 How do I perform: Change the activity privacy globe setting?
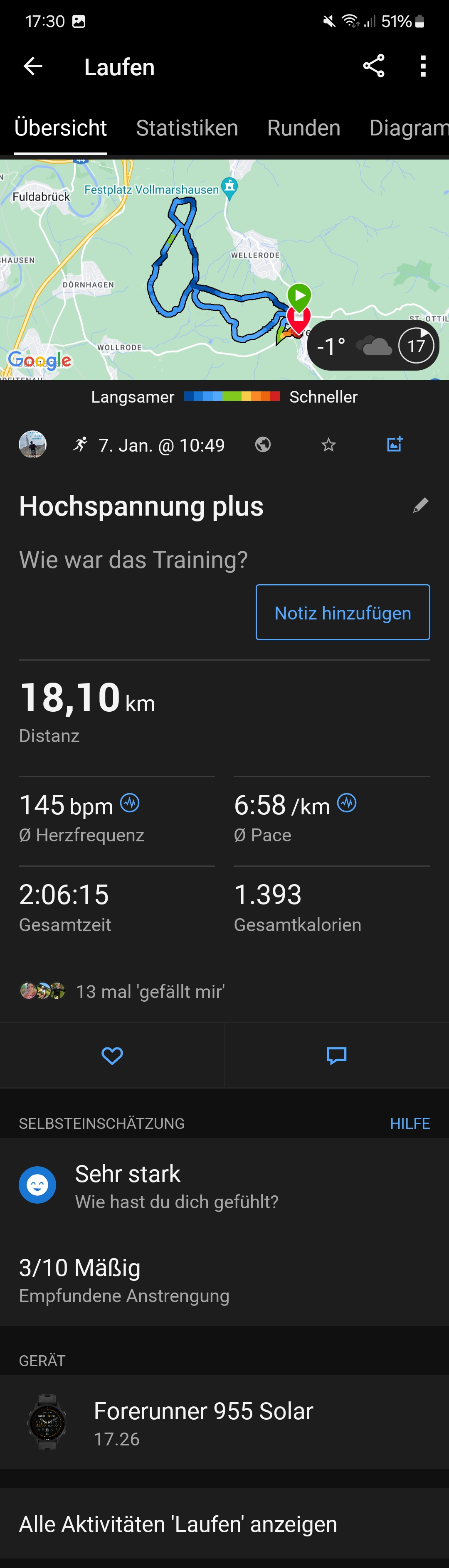pos(263,445)
